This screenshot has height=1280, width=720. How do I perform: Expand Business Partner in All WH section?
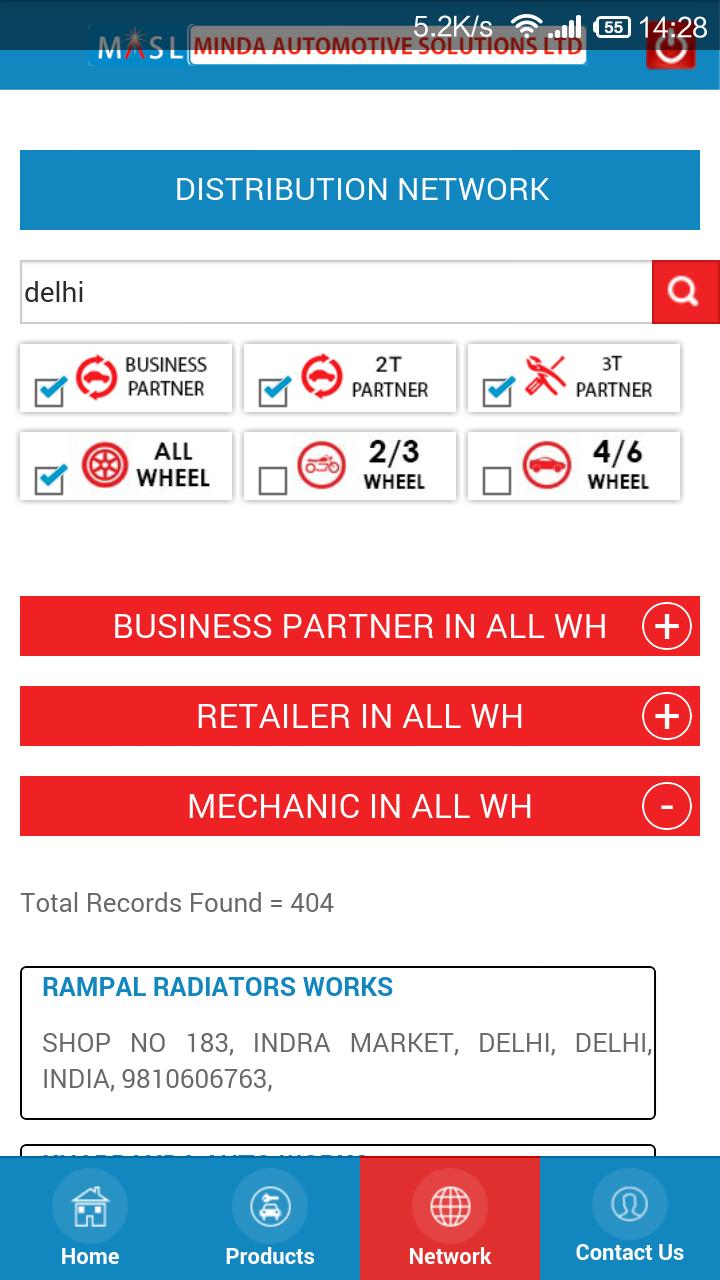click(666, 625)
